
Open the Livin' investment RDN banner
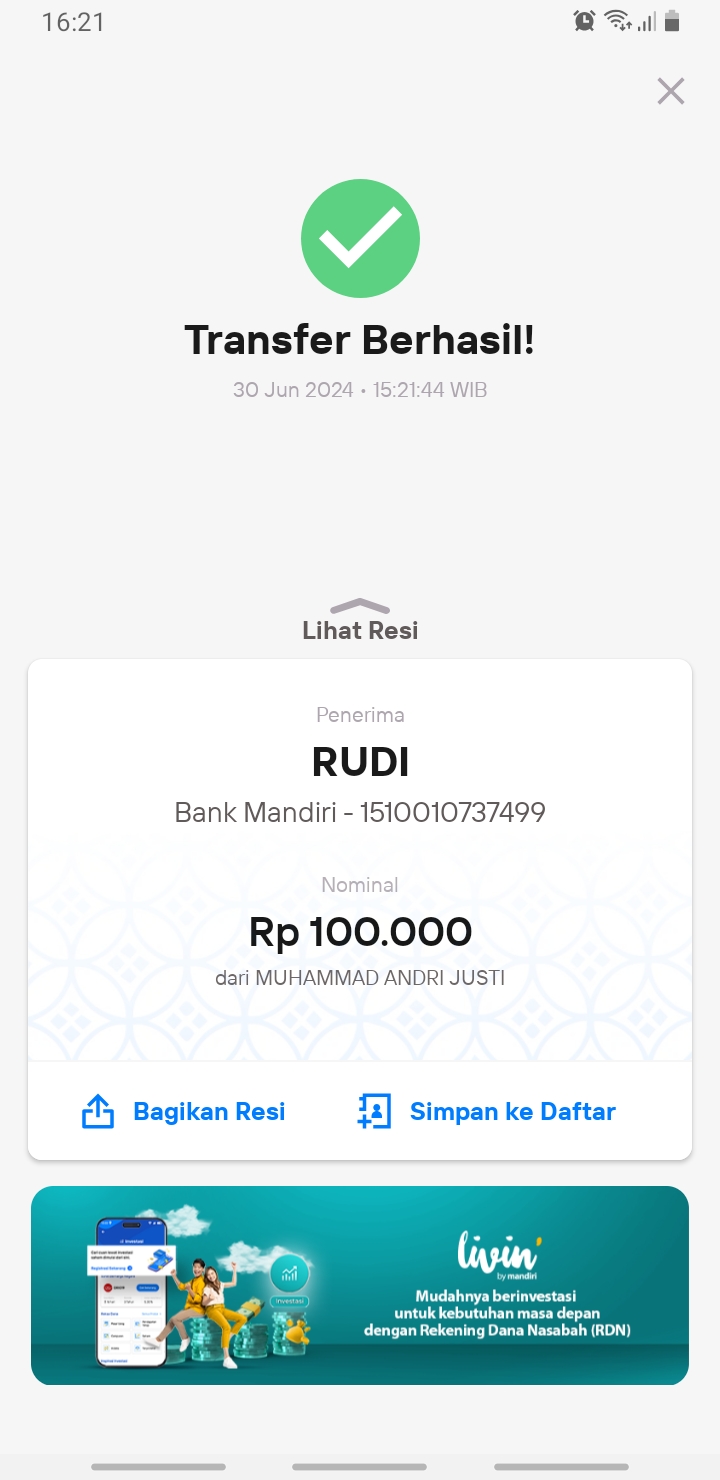point(360,1285)
